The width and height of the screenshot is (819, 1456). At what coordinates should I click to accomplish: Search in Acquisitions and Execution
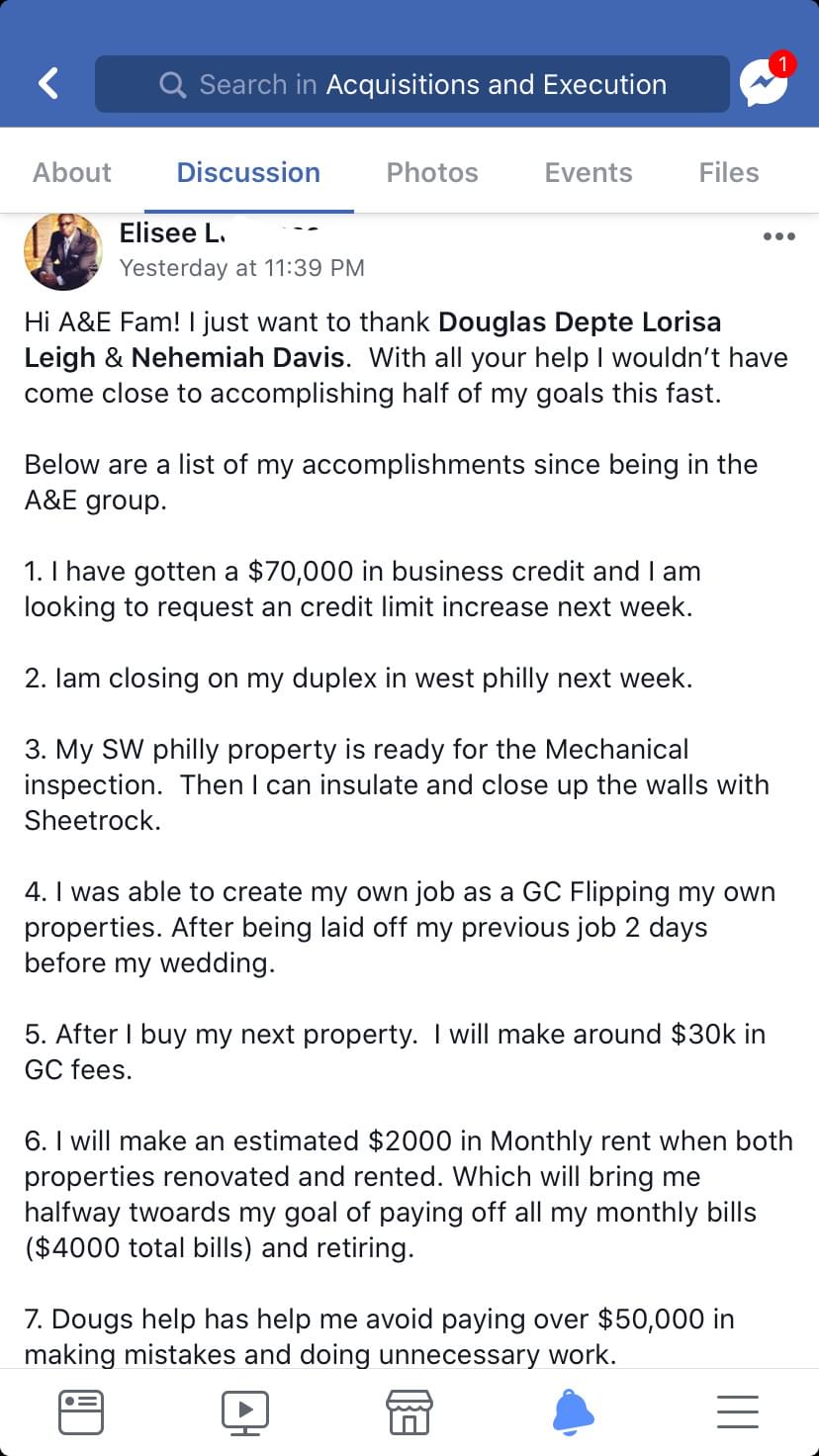412,84
